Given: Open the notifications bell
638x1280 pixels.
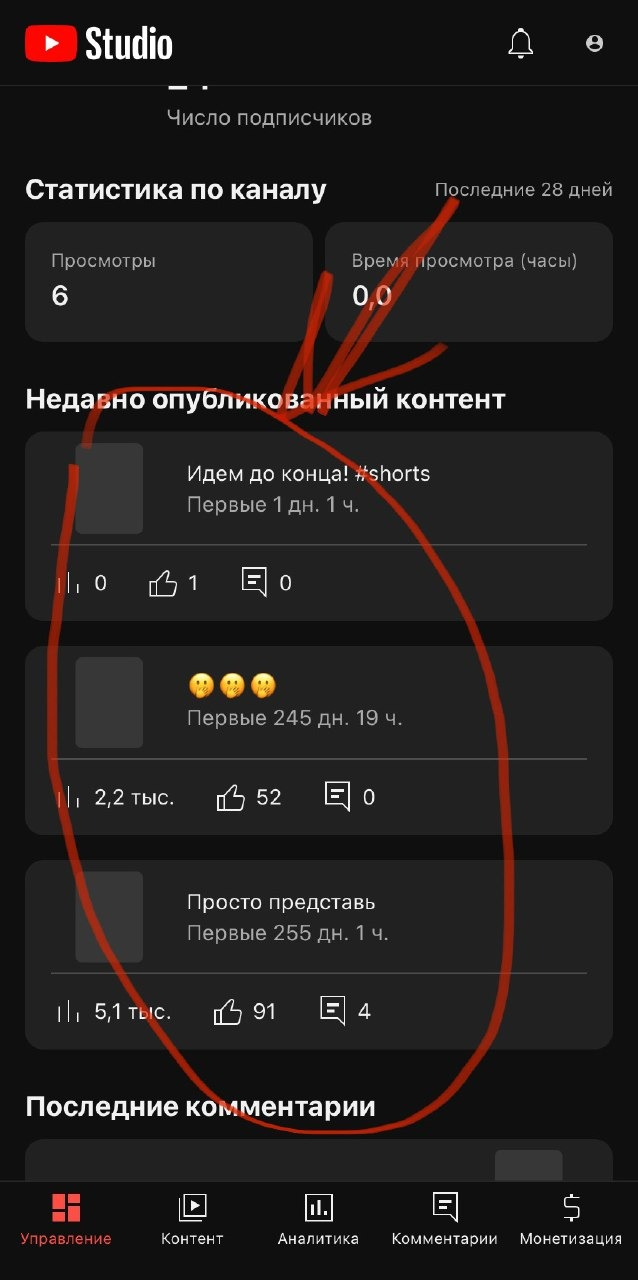Looking at the screenshot, I should pos(521,44).
